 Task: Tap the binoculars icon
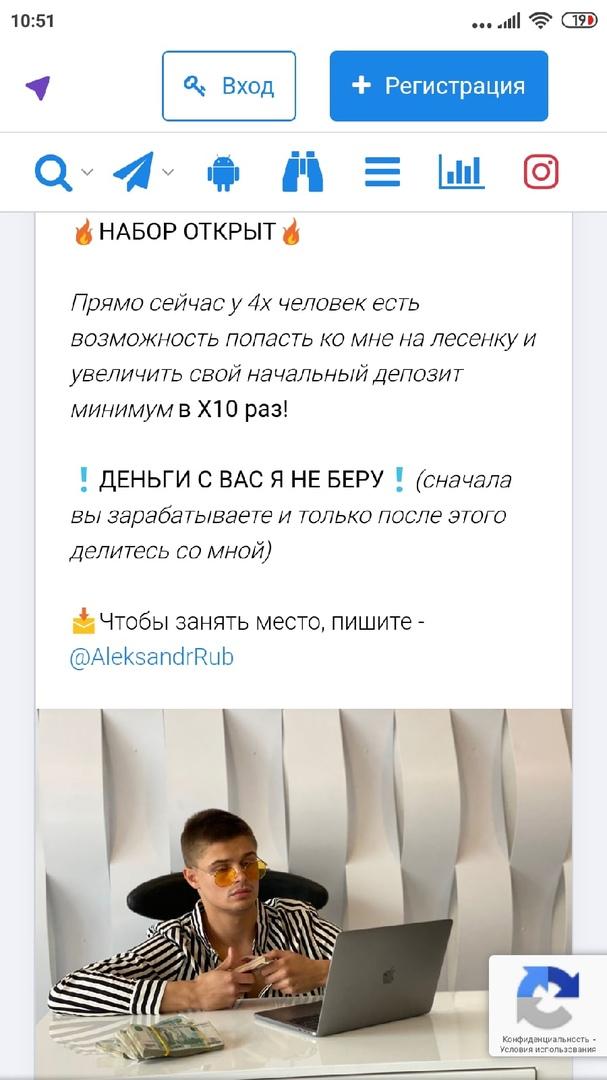302,172
